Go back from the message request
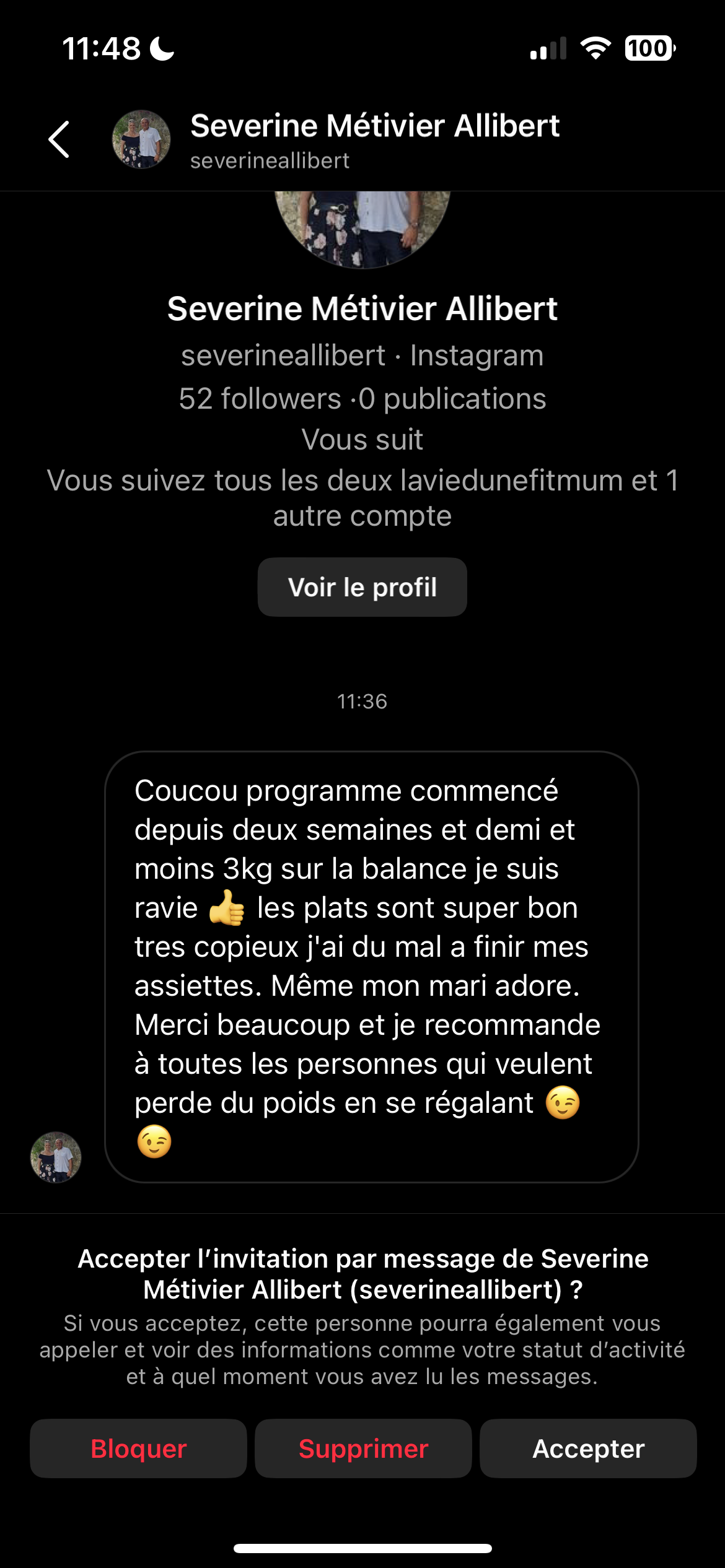Viewport: 725px width, 1568px height. tap(59, 139)
